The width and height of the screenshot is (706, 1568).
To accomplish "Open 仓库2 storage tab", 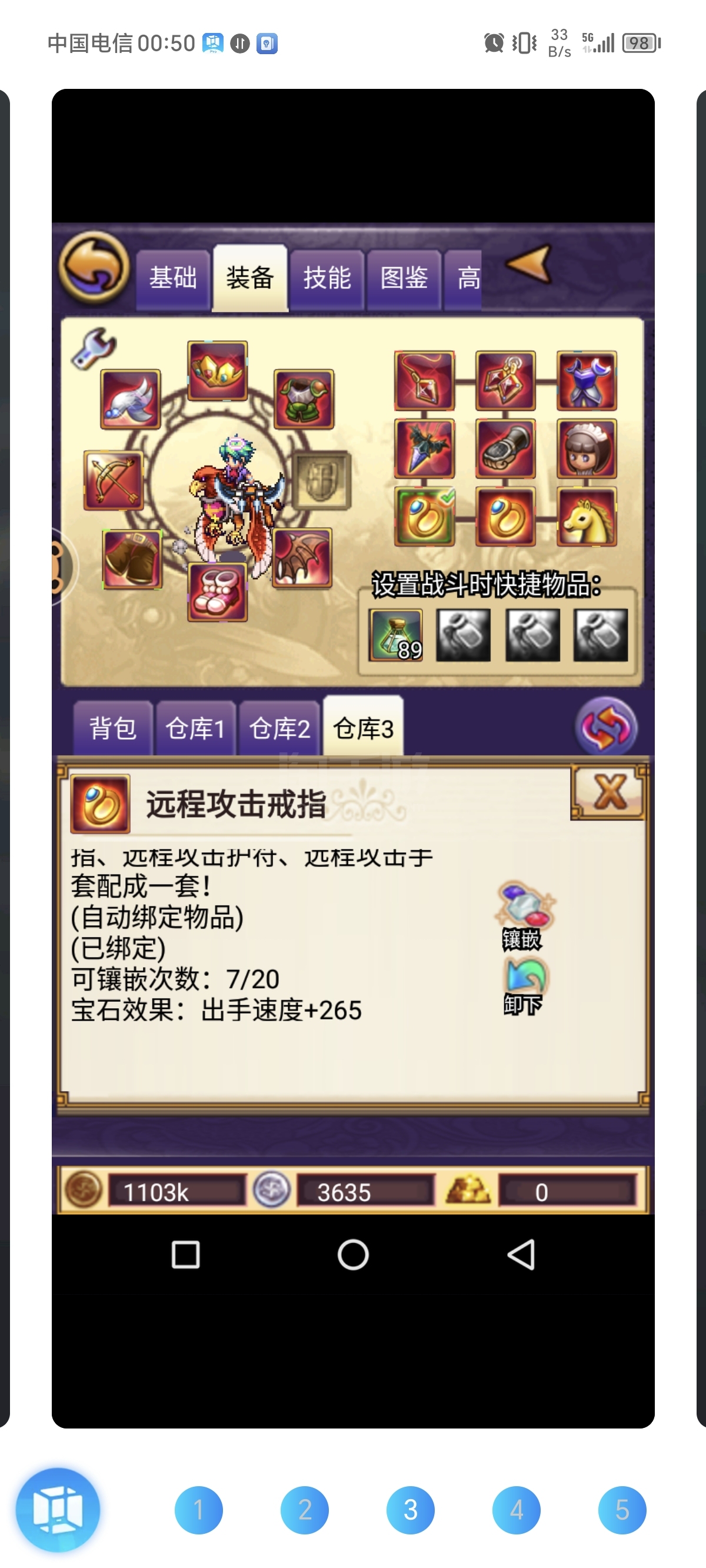I will [x=279, y=729].
